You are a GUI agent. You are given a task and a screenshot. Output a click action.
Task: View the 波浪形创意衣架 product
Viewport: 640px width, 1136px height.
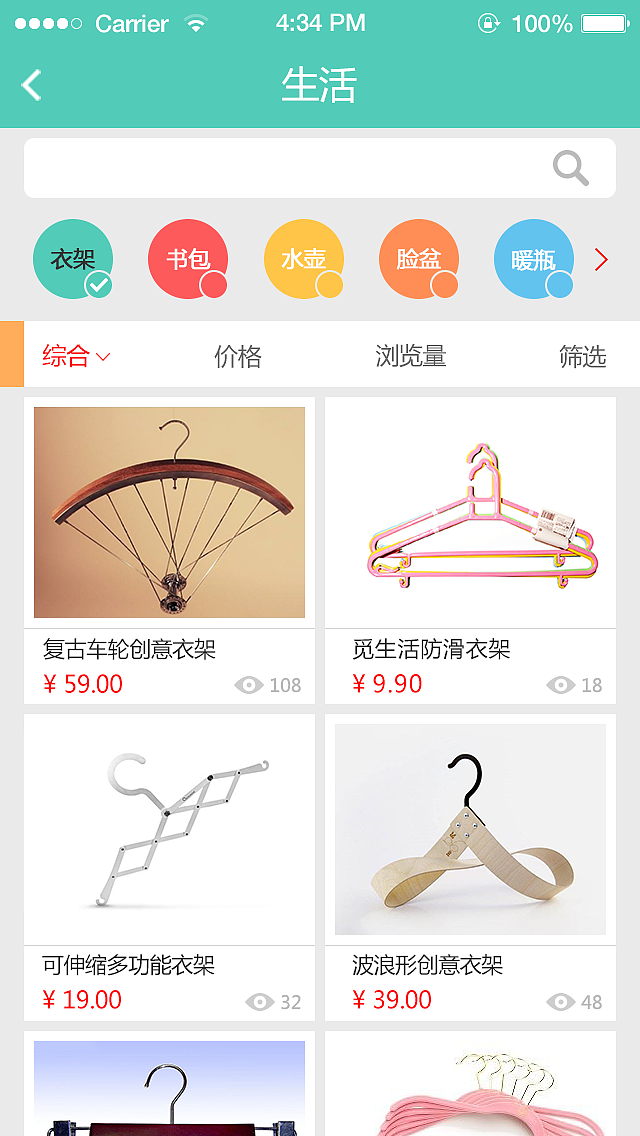(470, 866)
